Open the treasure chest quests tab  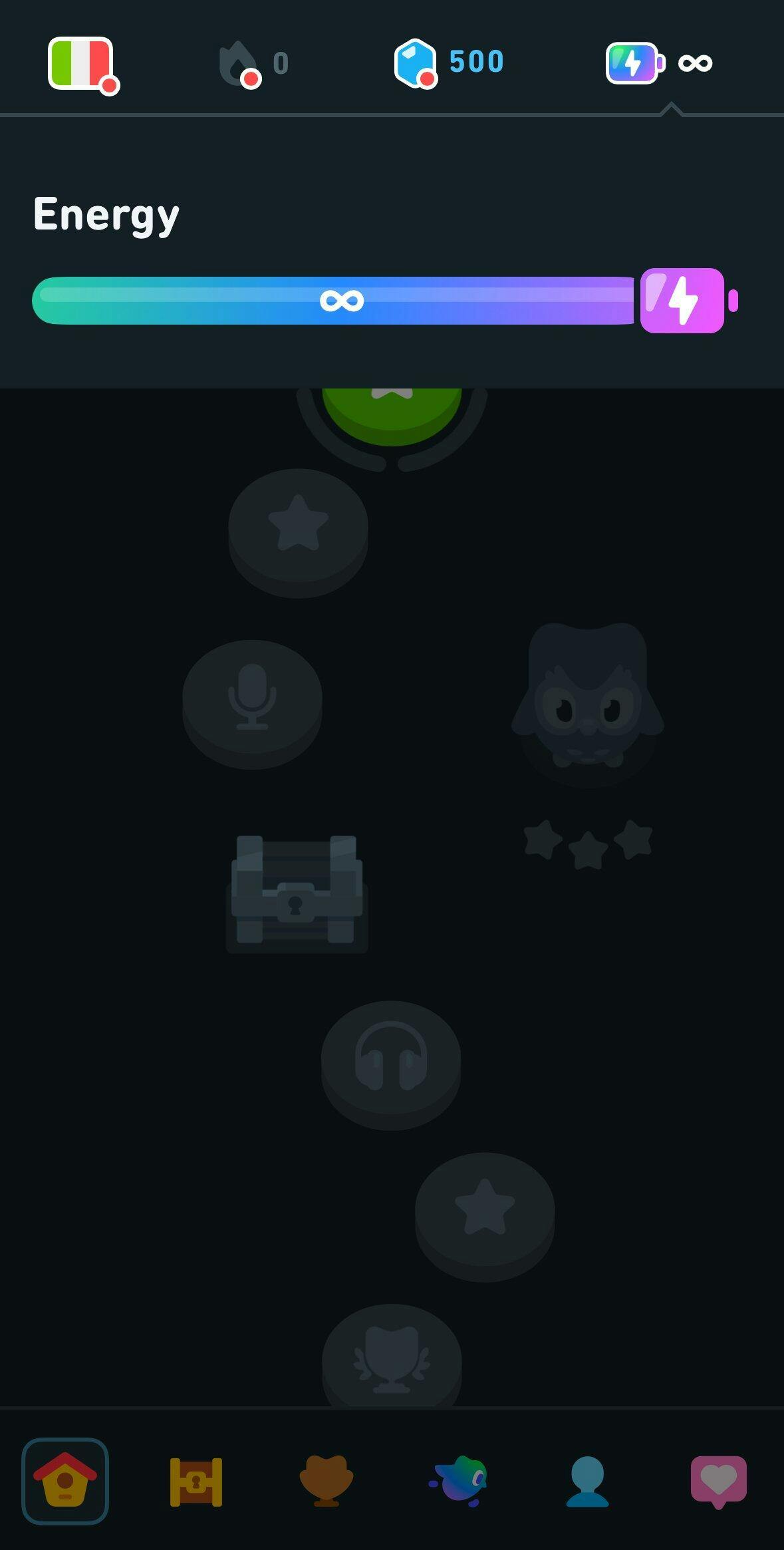[x=196, y=1481]
